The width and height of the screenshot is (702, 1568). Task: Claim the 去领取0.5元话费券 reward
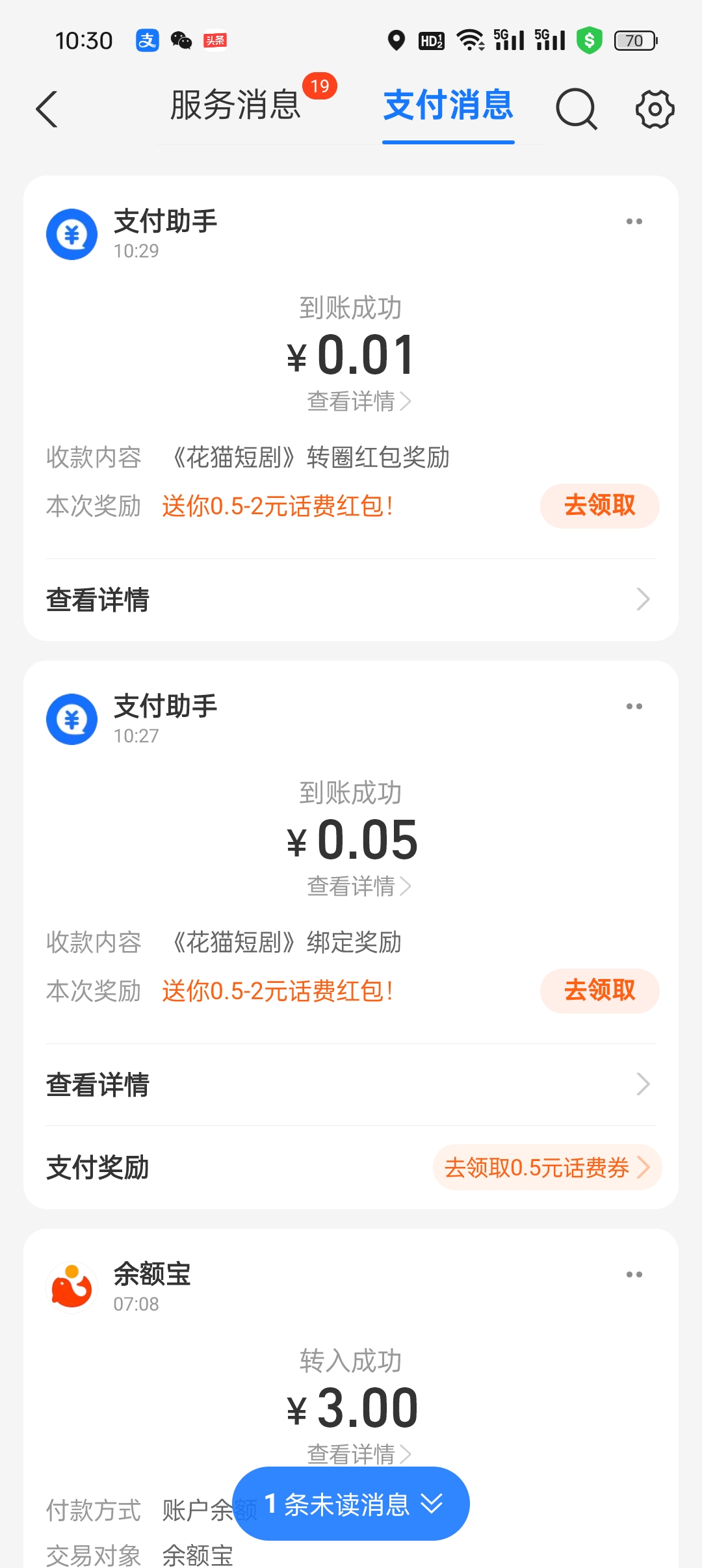pyautogui.click(x=547, y=1168)
